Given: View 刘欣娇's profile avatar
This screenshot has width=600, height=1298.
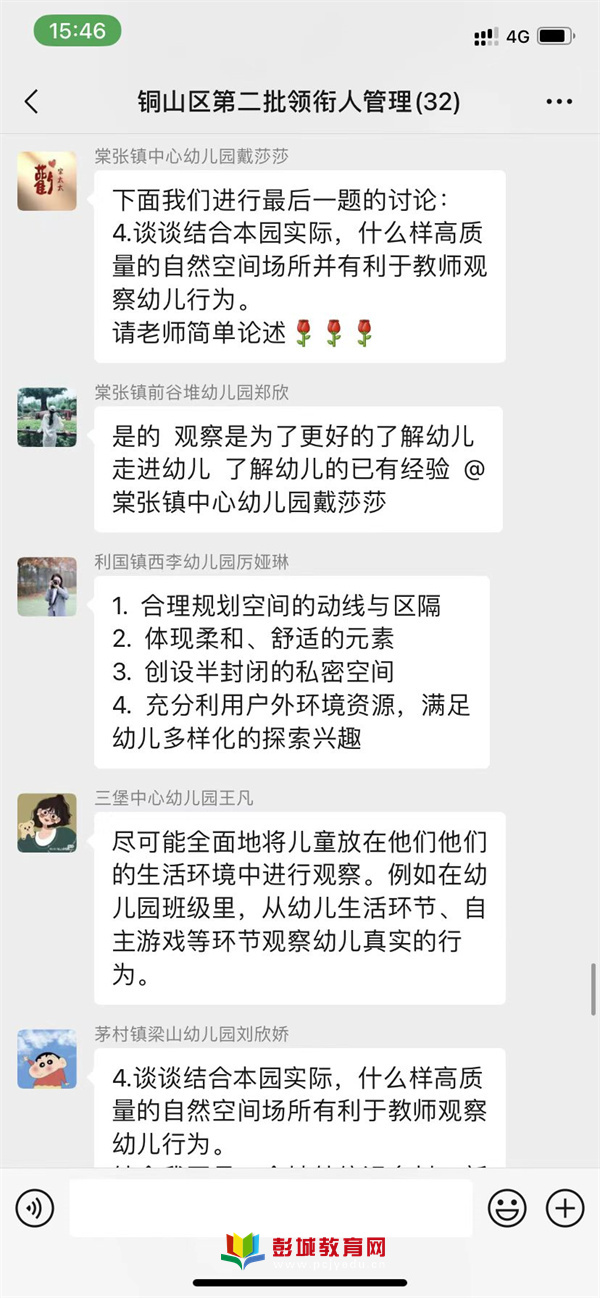Looking at the screenshot, I should point(47,1058).
